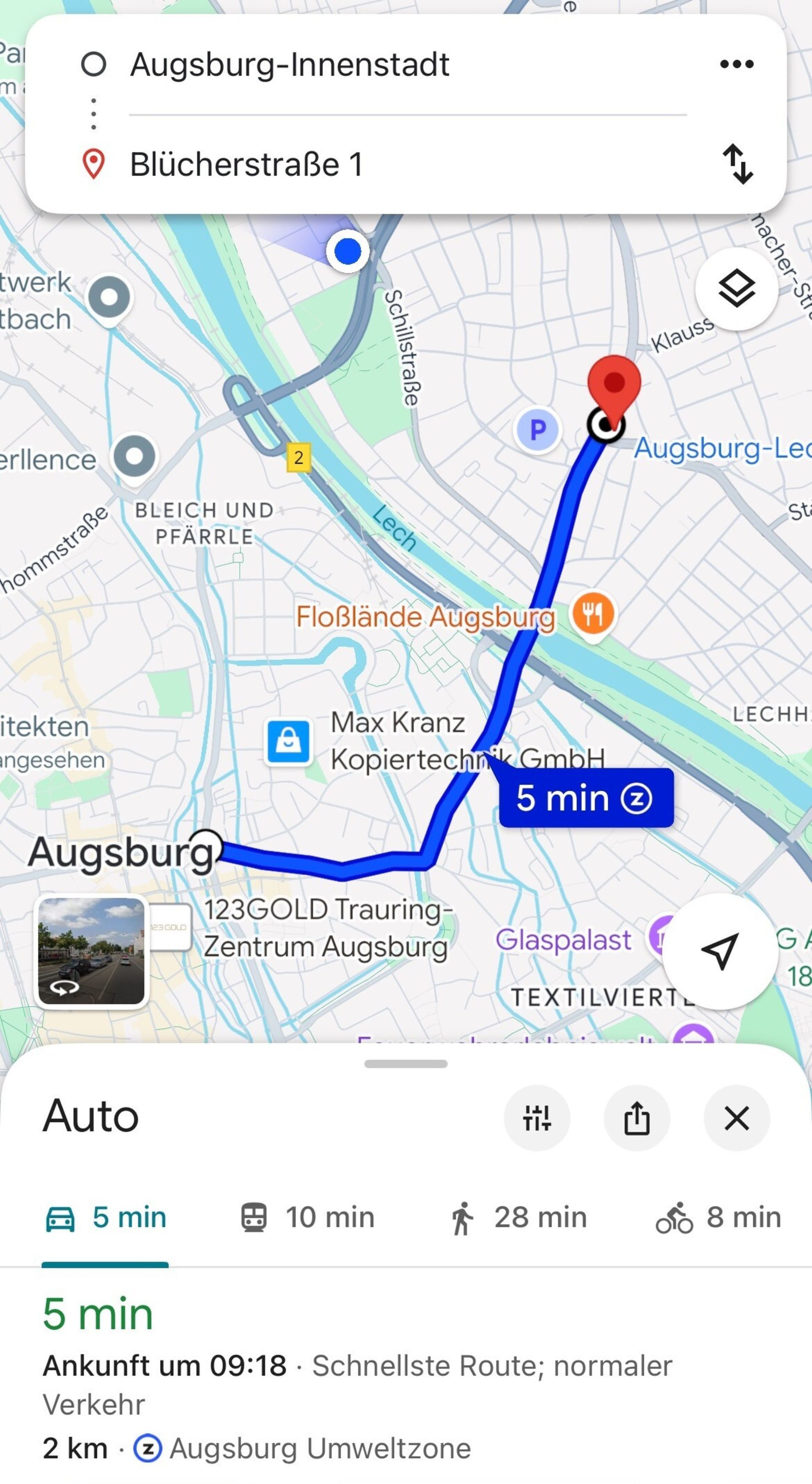The width and height of the screenshot is (812, 1484).
Task: Swap start and destination
Action: coord(738,164)
